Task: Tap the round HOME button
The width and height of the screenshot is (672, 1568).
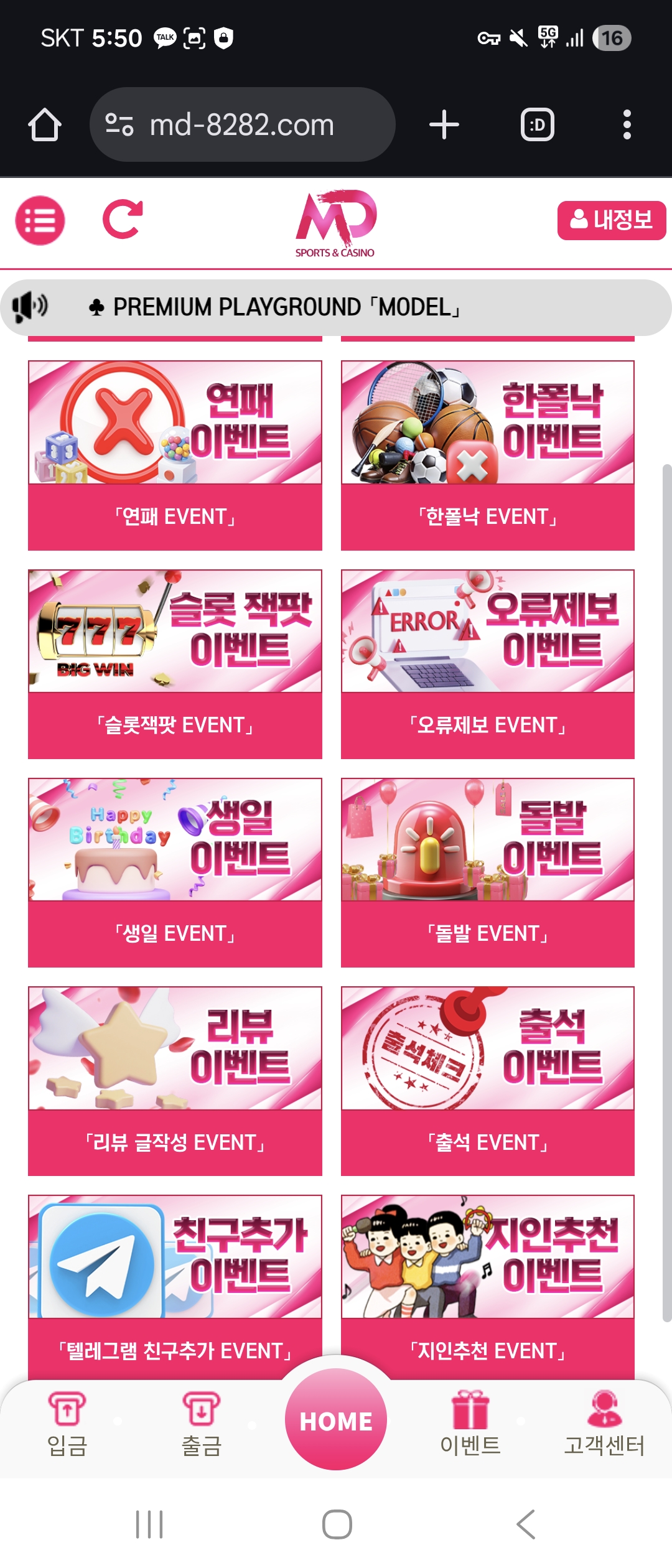Action: pyautogui.click(x=336, y=1421)
